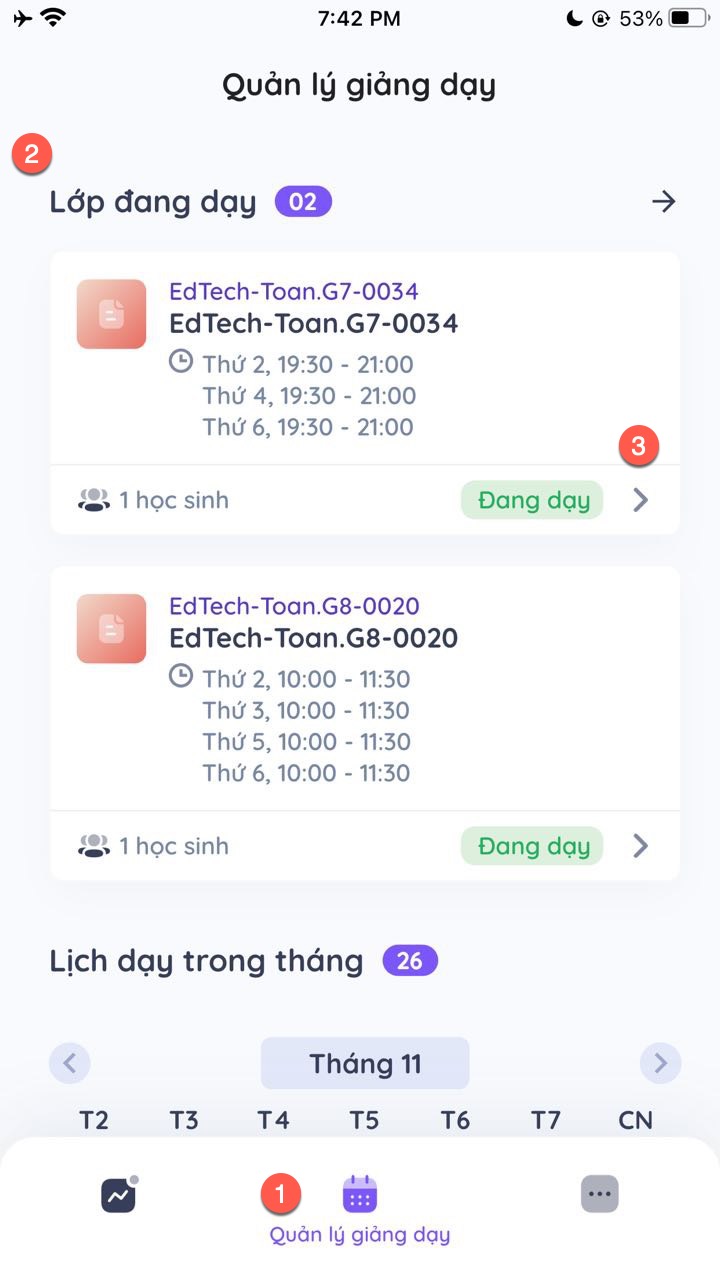Open the more options tab

pos(600,1194)
